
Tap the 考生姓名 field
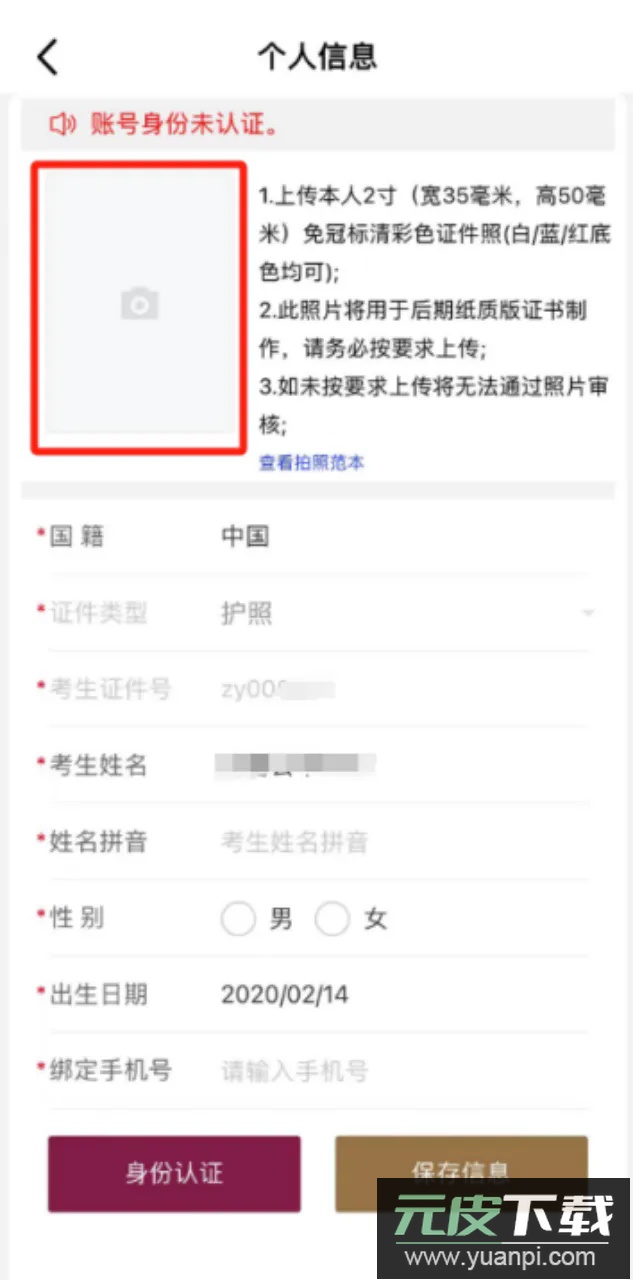click(x=400, y=765)
